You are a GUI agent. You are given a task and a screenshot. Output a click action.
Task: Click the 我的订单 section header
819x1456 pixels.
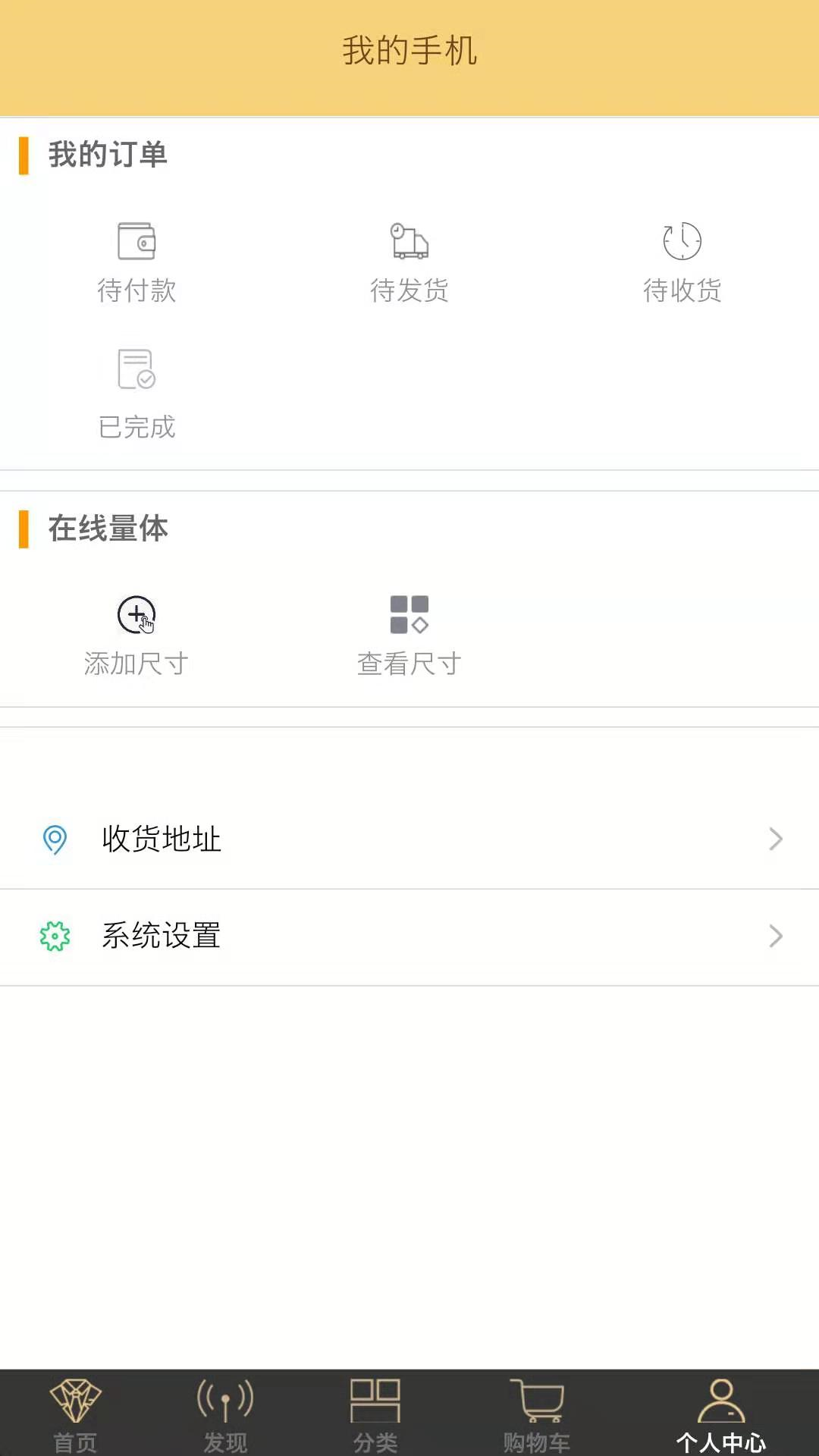(107, 154)
